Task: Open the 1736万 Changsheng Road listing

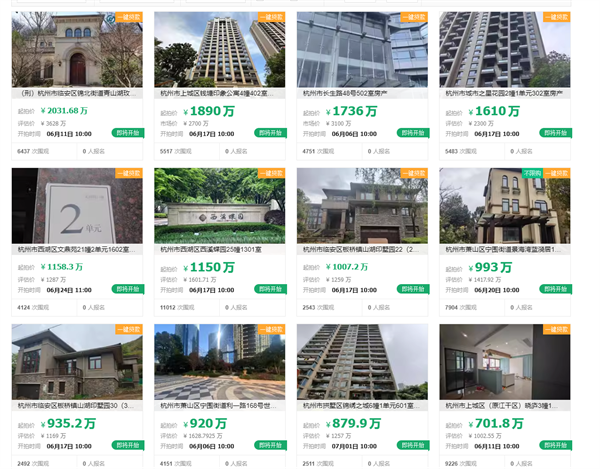Action: (x=362, y=50)
